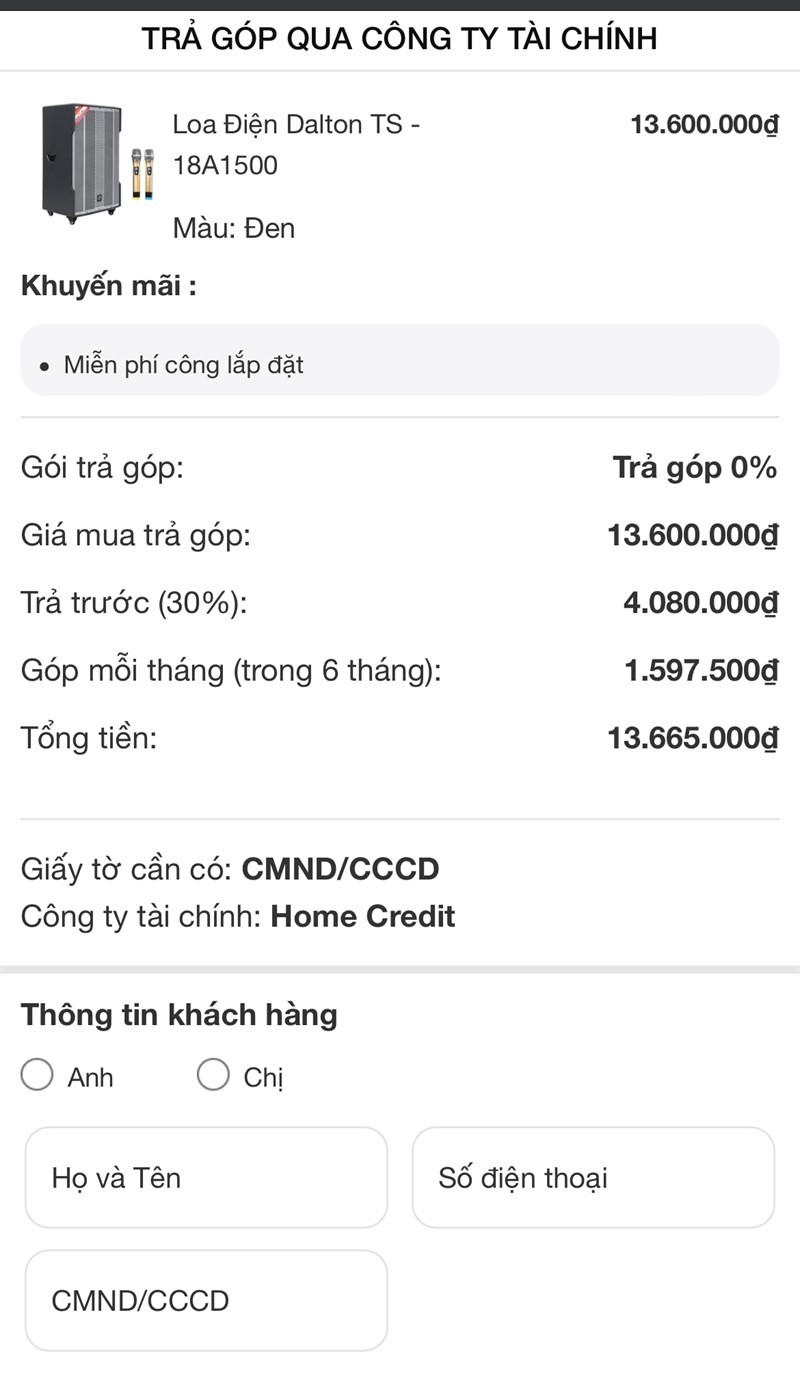Click the Họ và Tên input field
800x1388 pixels.
pos(206,1177)
